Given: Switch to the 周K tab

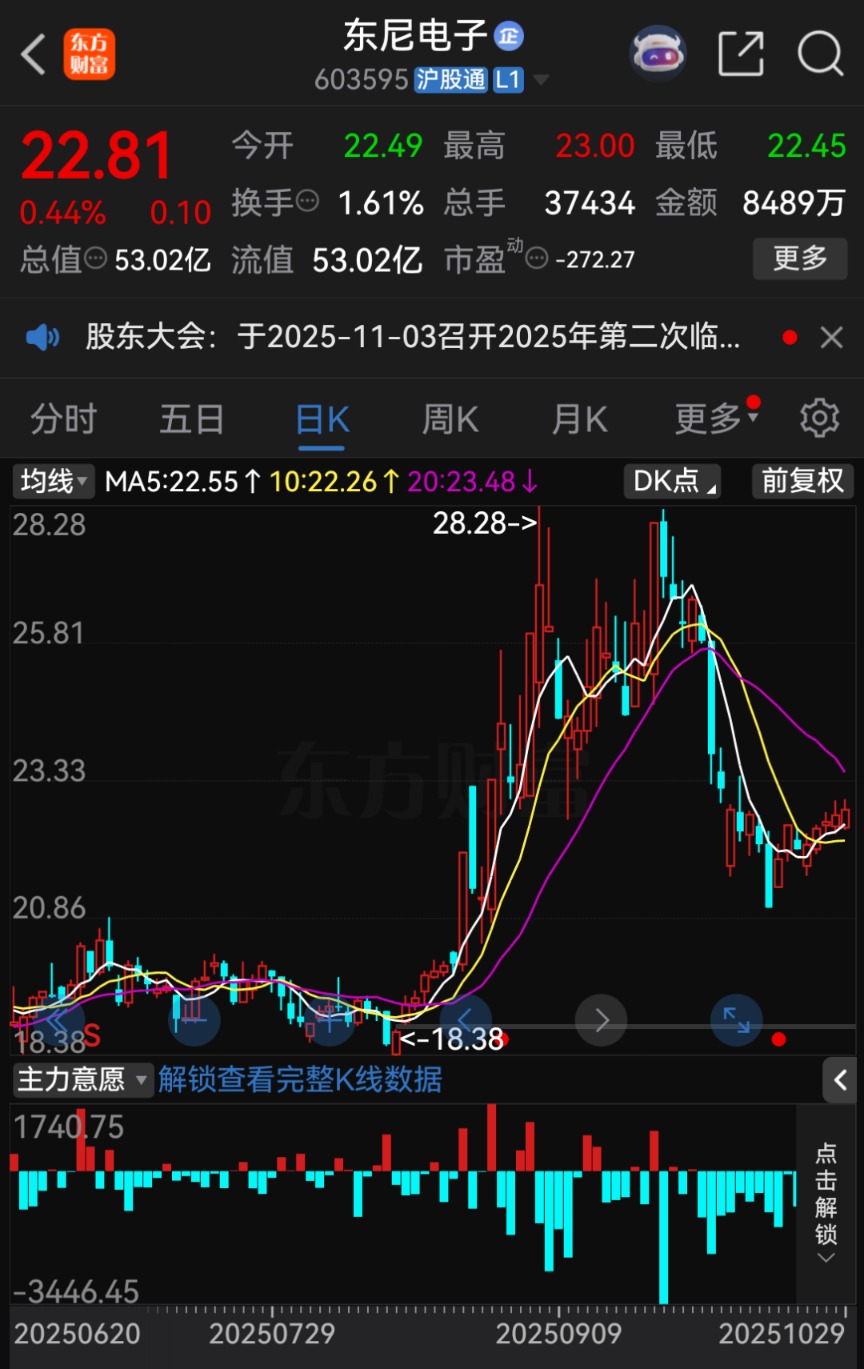Looking at the screenshot, I should click(x=450, y=419).
